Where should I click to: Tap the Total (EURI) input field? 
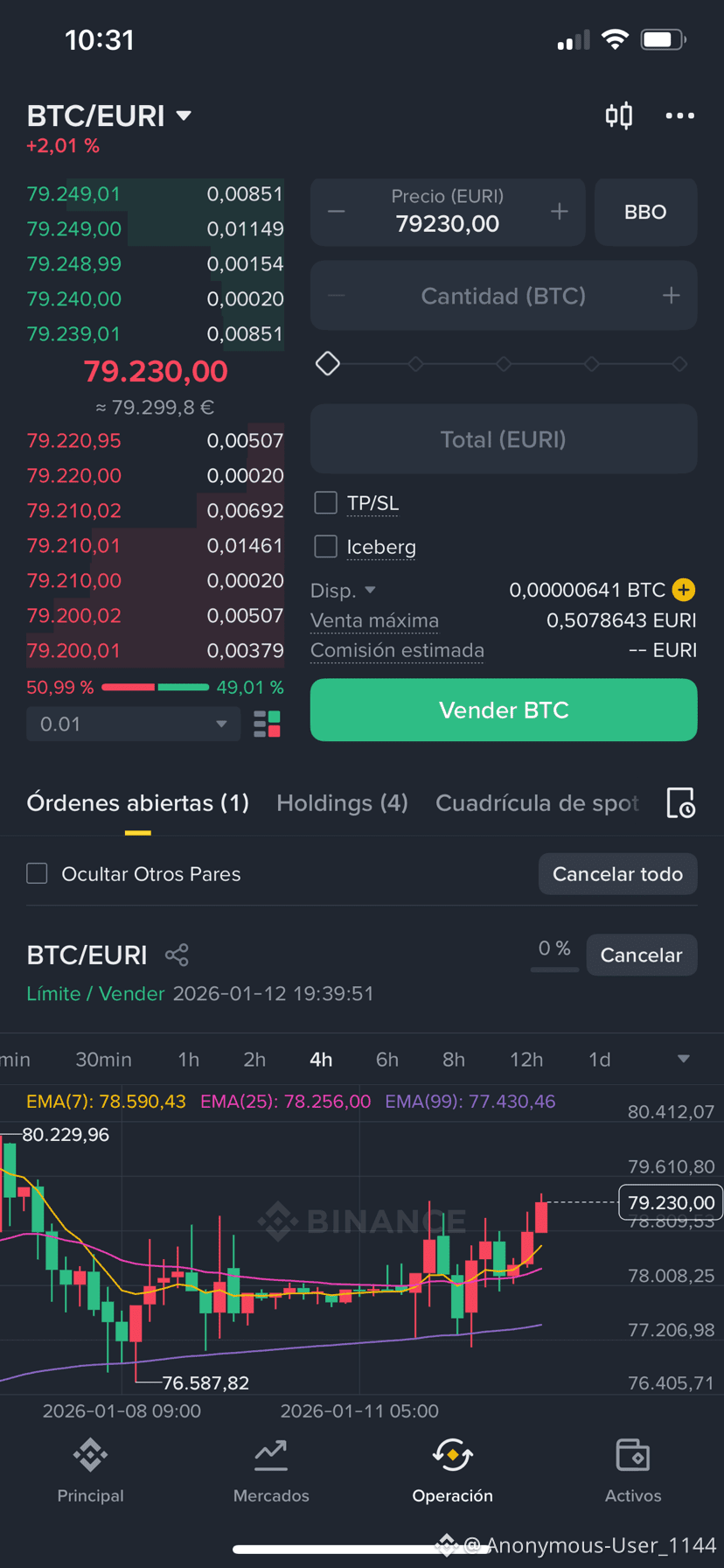point(503,438)
